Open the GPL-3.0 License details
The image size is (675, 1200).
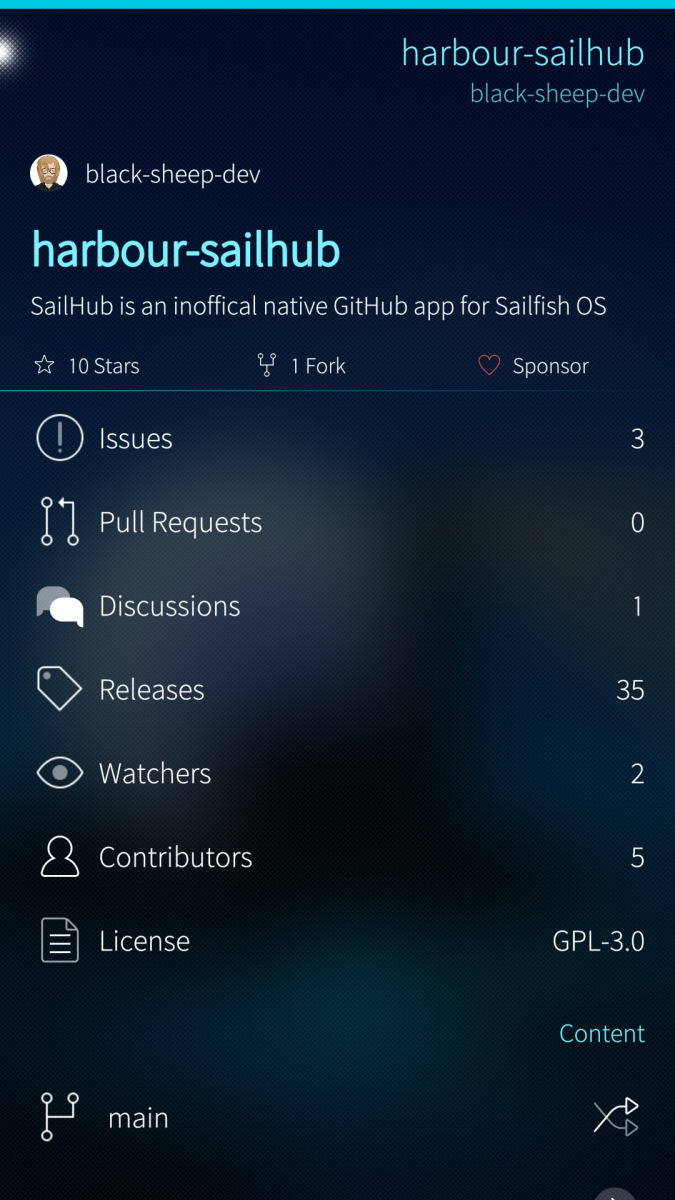[337, 941]
